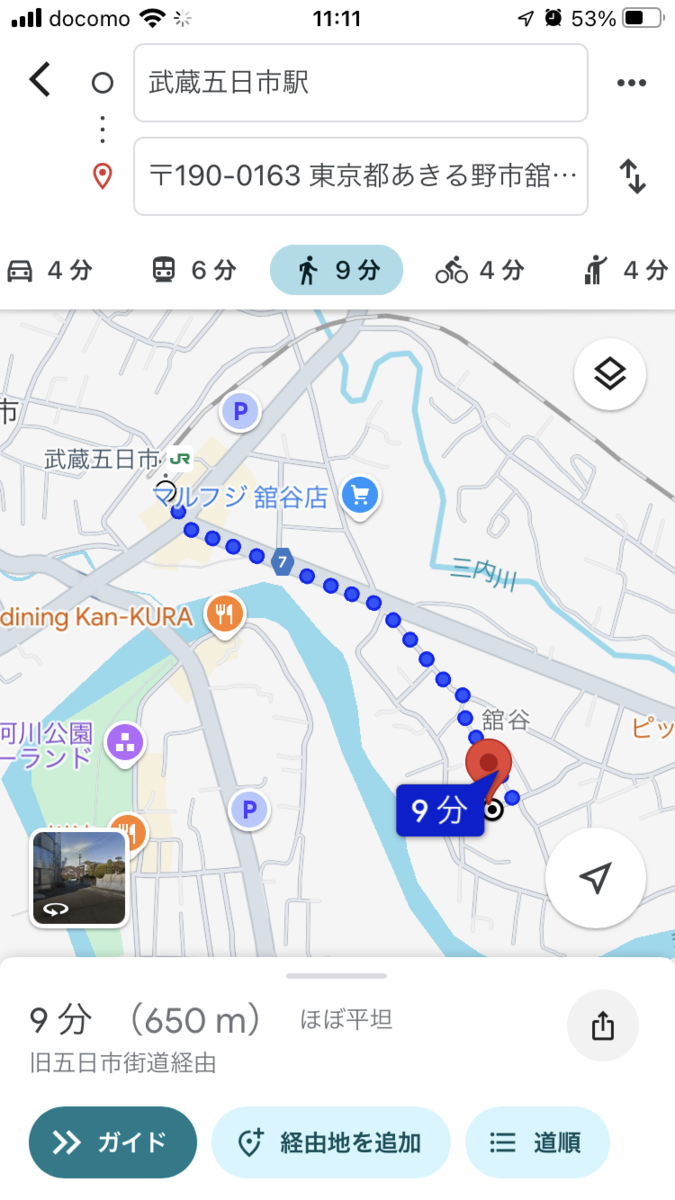Viewport: 675px width, 1200px height.
Task: Swap start and destination
Action: (x=633, y=176)
